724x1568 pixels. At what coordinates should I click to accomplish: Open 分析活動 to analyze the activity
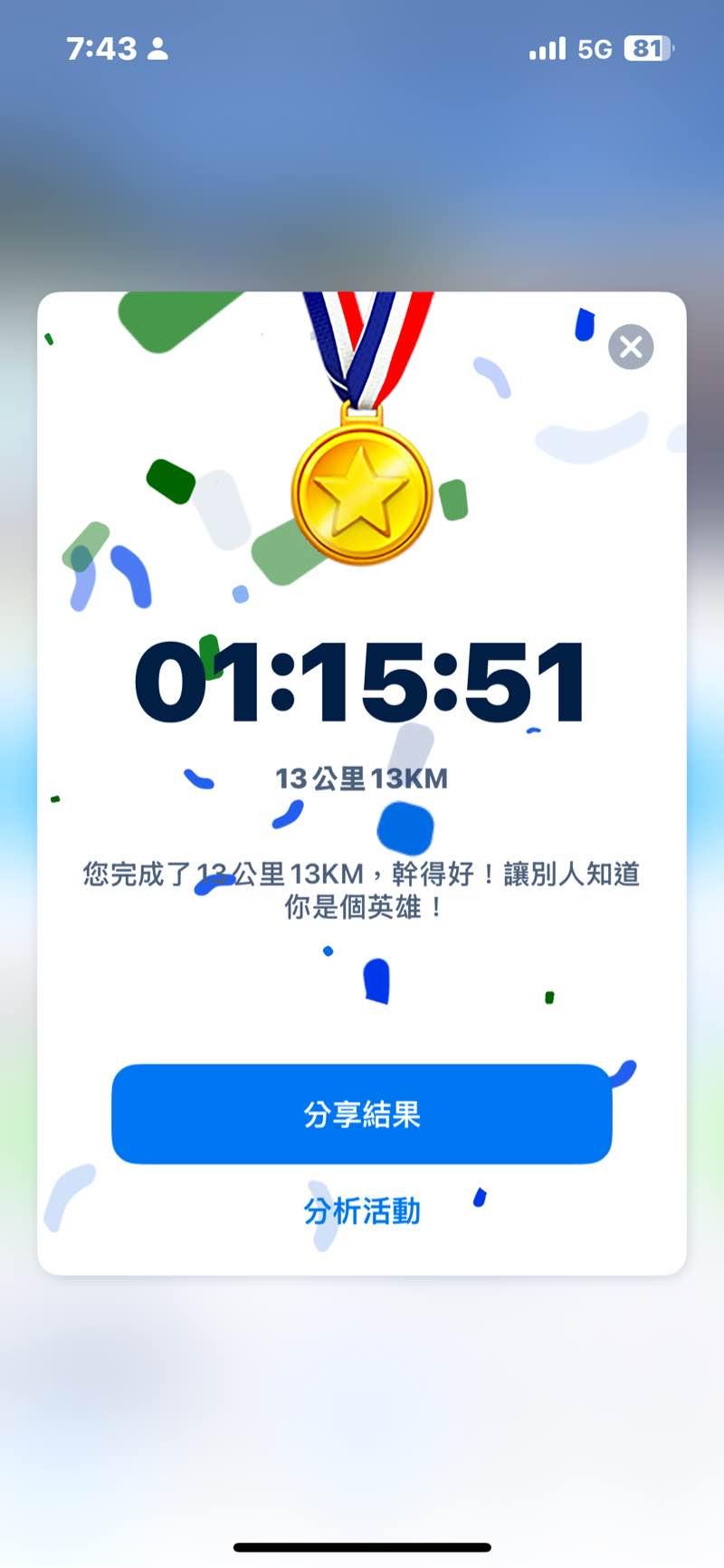pos(362,1210)
